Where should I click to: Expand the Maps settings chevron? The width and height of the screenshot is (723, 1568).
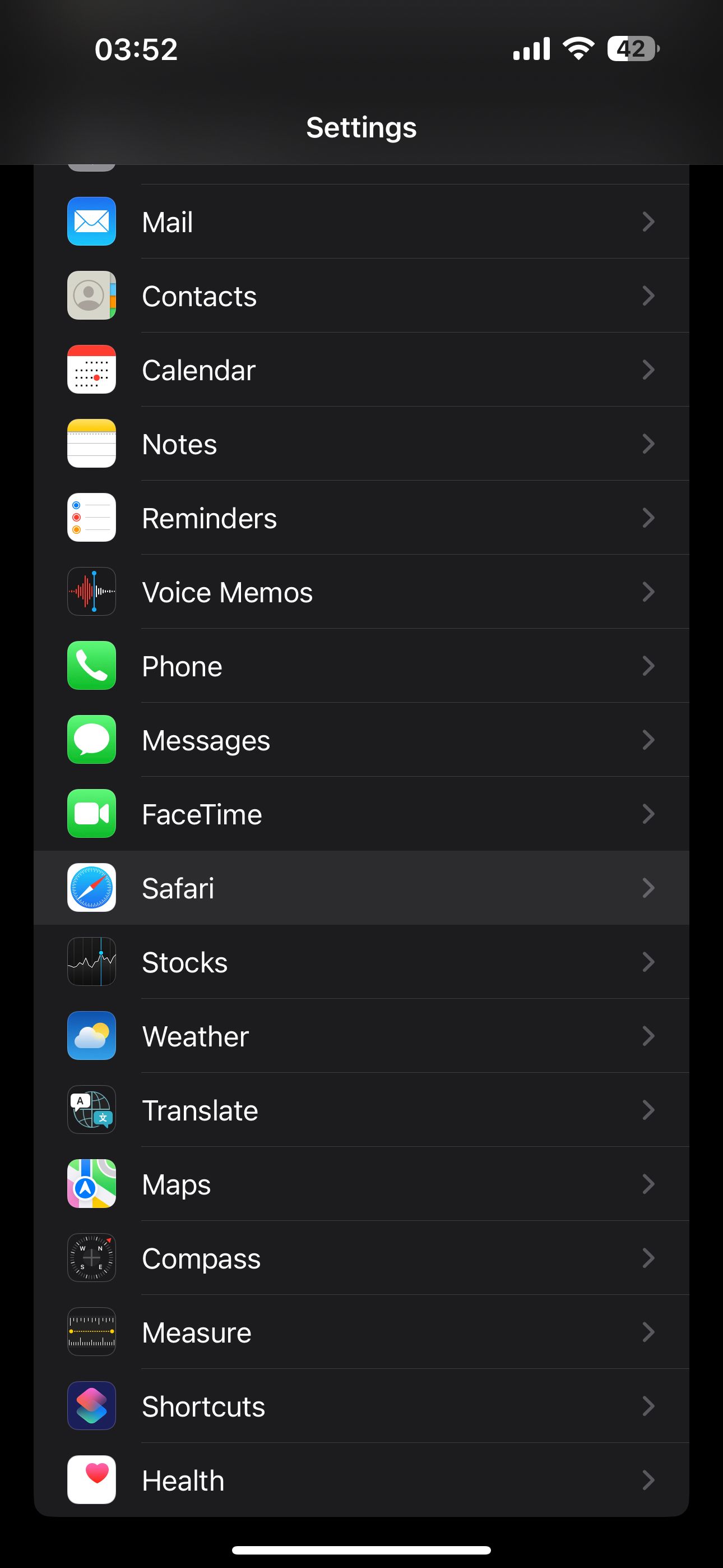(649, 1184)
